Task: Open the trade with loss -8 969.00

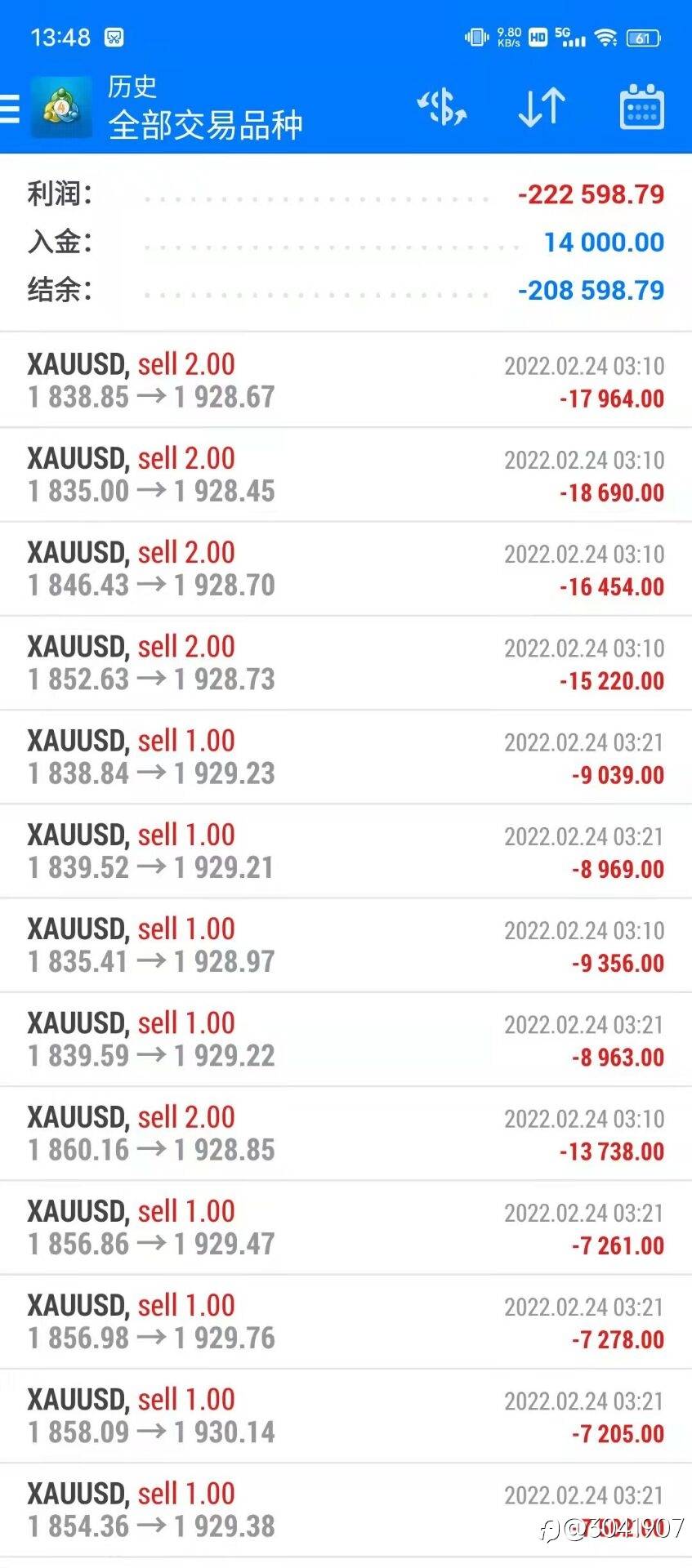Action: [x=346, y=851]
